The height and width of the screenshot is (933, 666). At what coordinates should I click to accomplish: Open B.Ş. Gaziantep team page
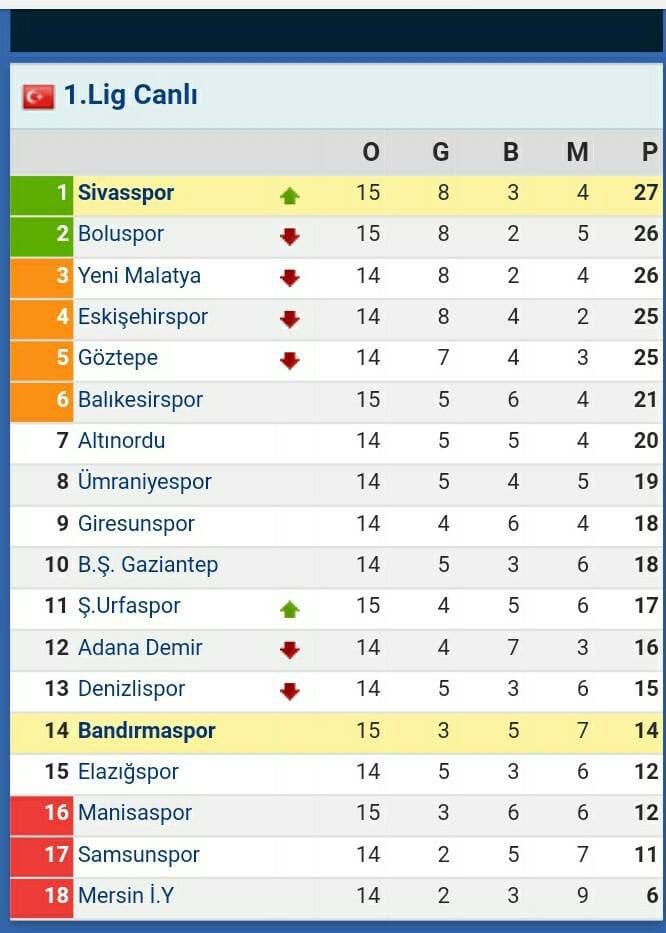pos(148,565)
